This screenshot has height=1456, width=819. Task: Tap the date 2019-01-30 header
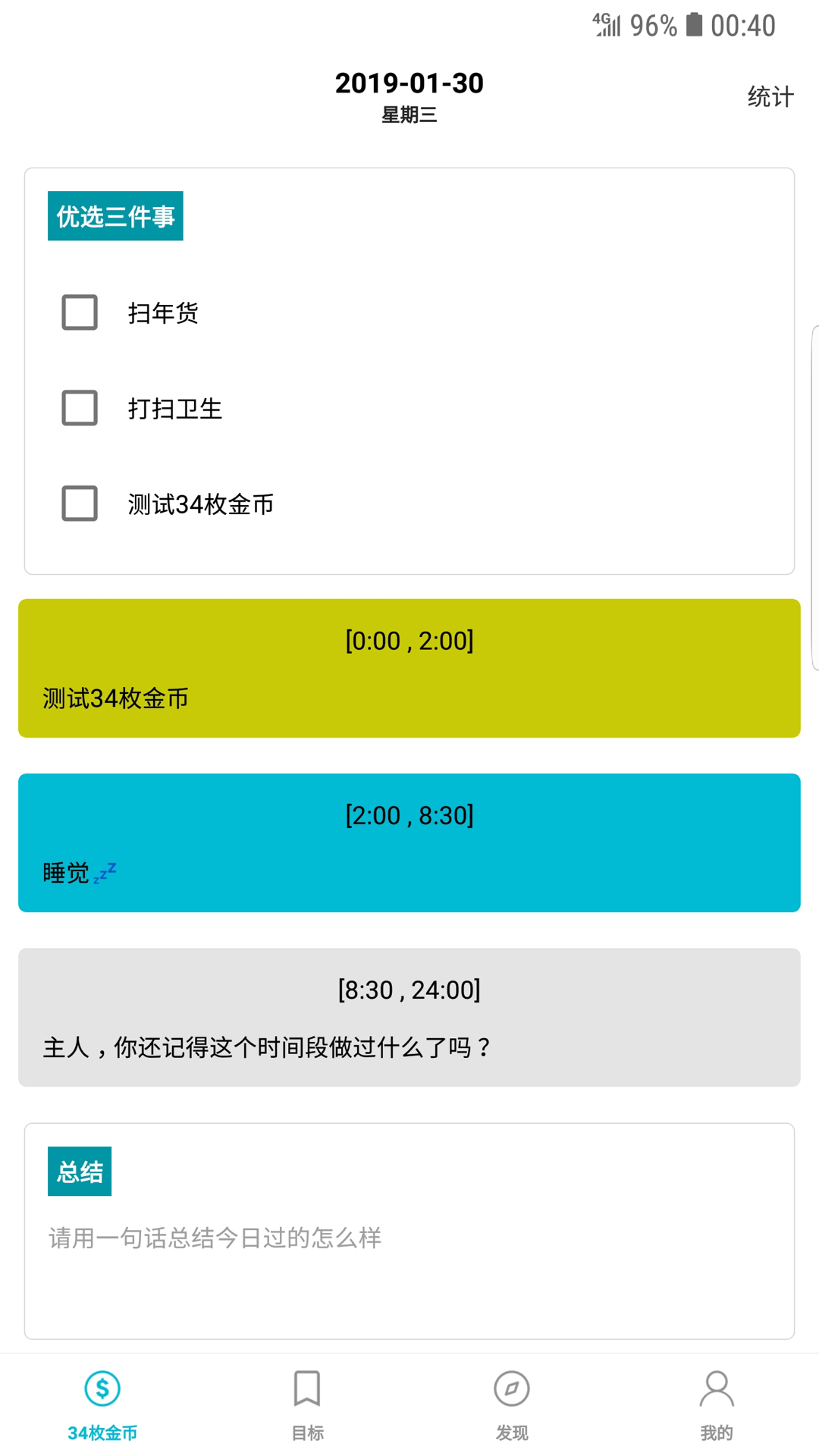coord(409,83)
